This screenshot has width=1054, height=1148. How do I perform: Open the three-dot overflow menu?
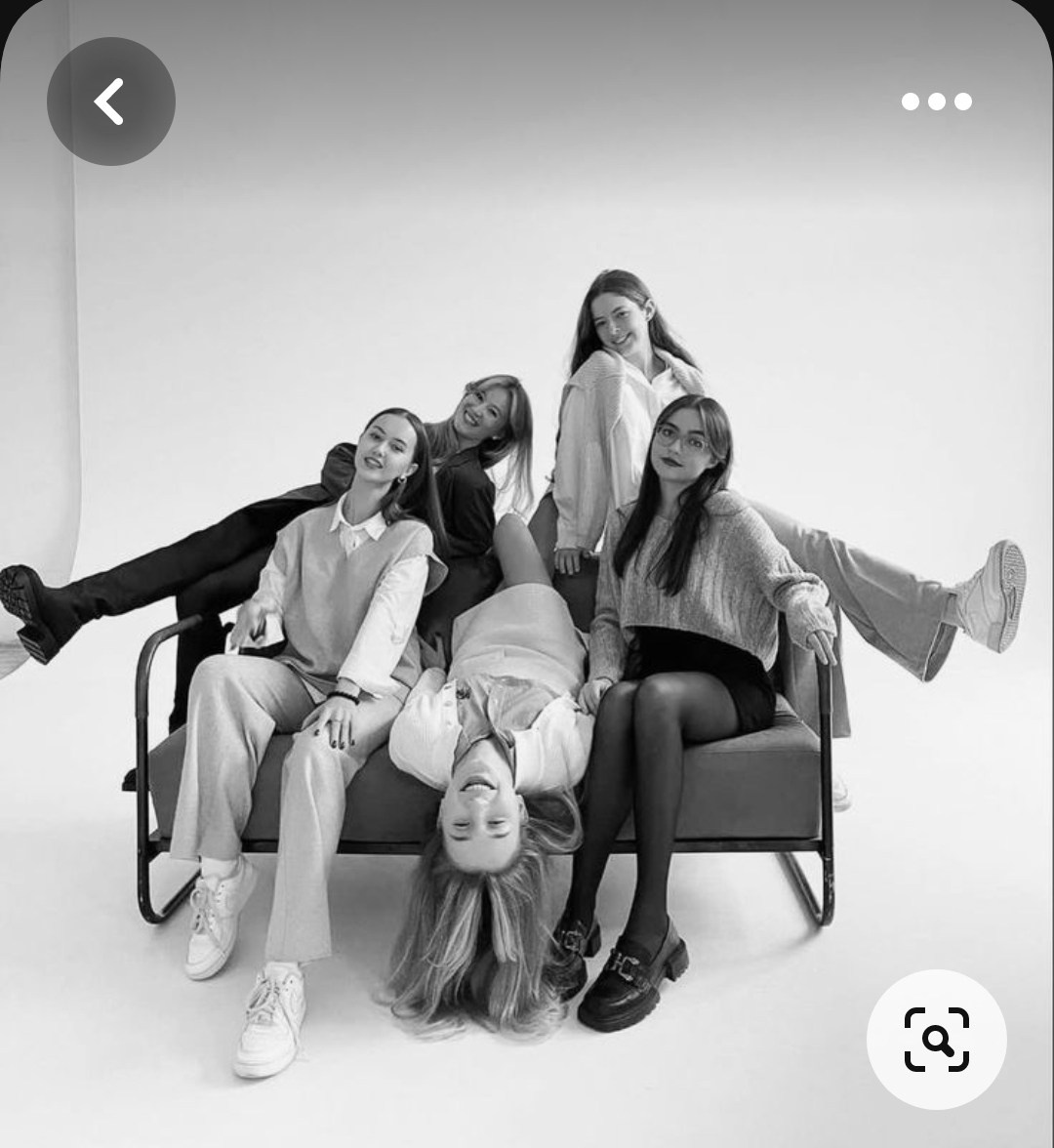coord(936,102)
